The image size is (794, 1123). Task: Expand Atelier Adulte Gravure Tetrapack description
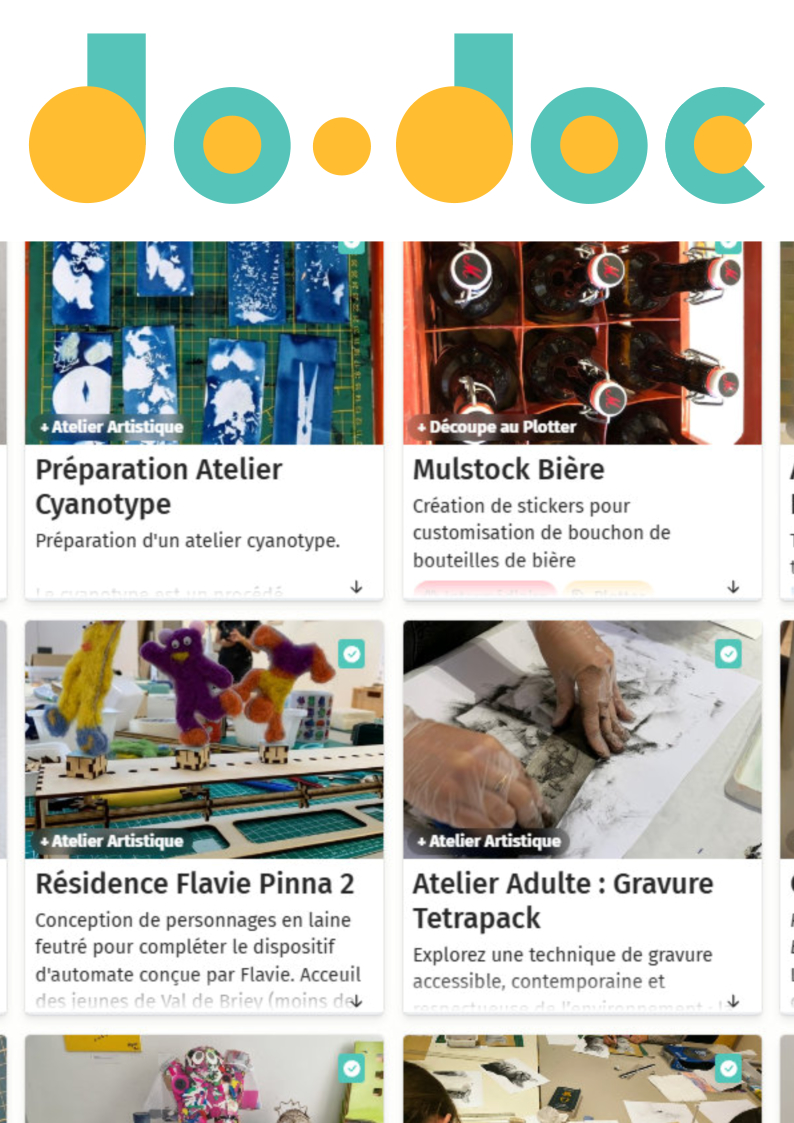[x=733, y=1001]
